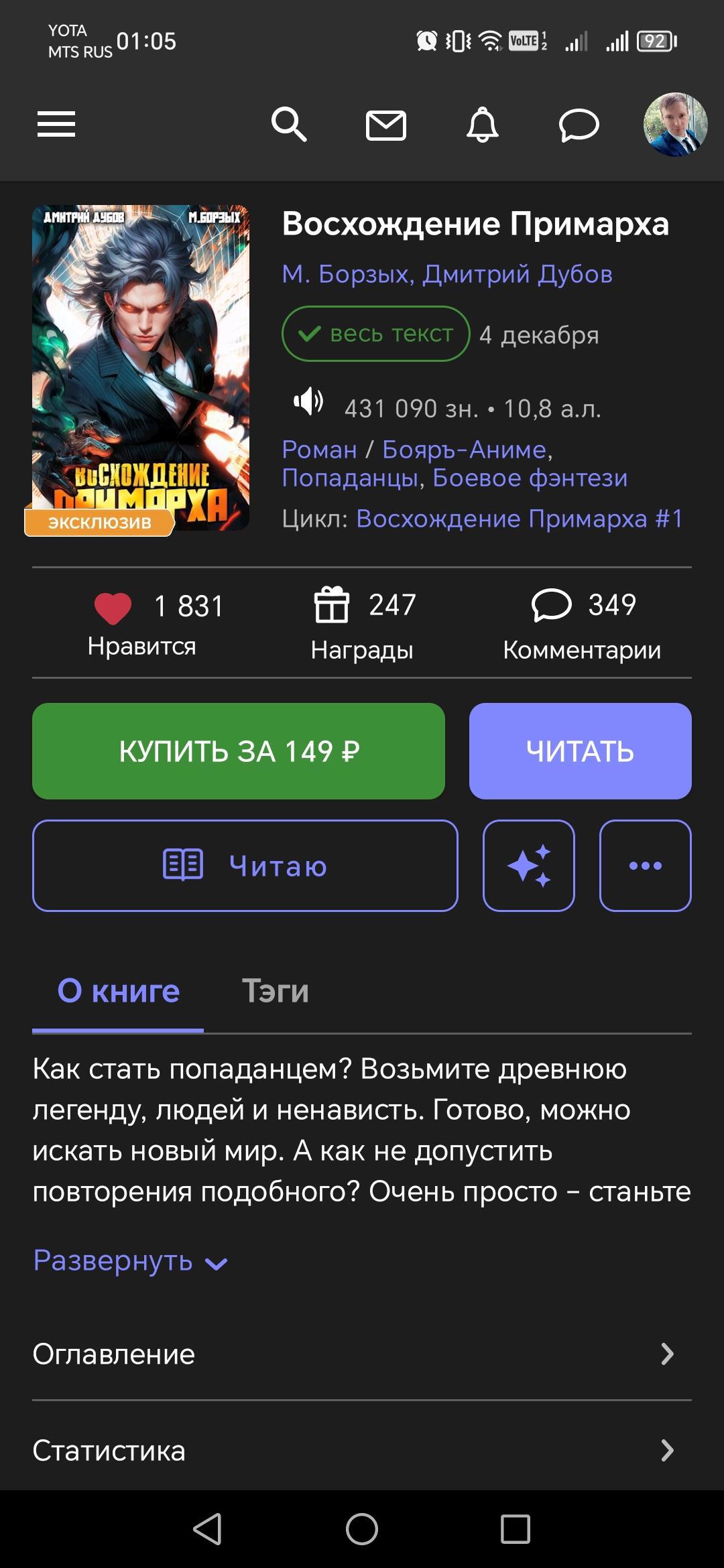The image size is (724, 1568).
Task: Open the notifications bell
Action: (x=483, y=125)
